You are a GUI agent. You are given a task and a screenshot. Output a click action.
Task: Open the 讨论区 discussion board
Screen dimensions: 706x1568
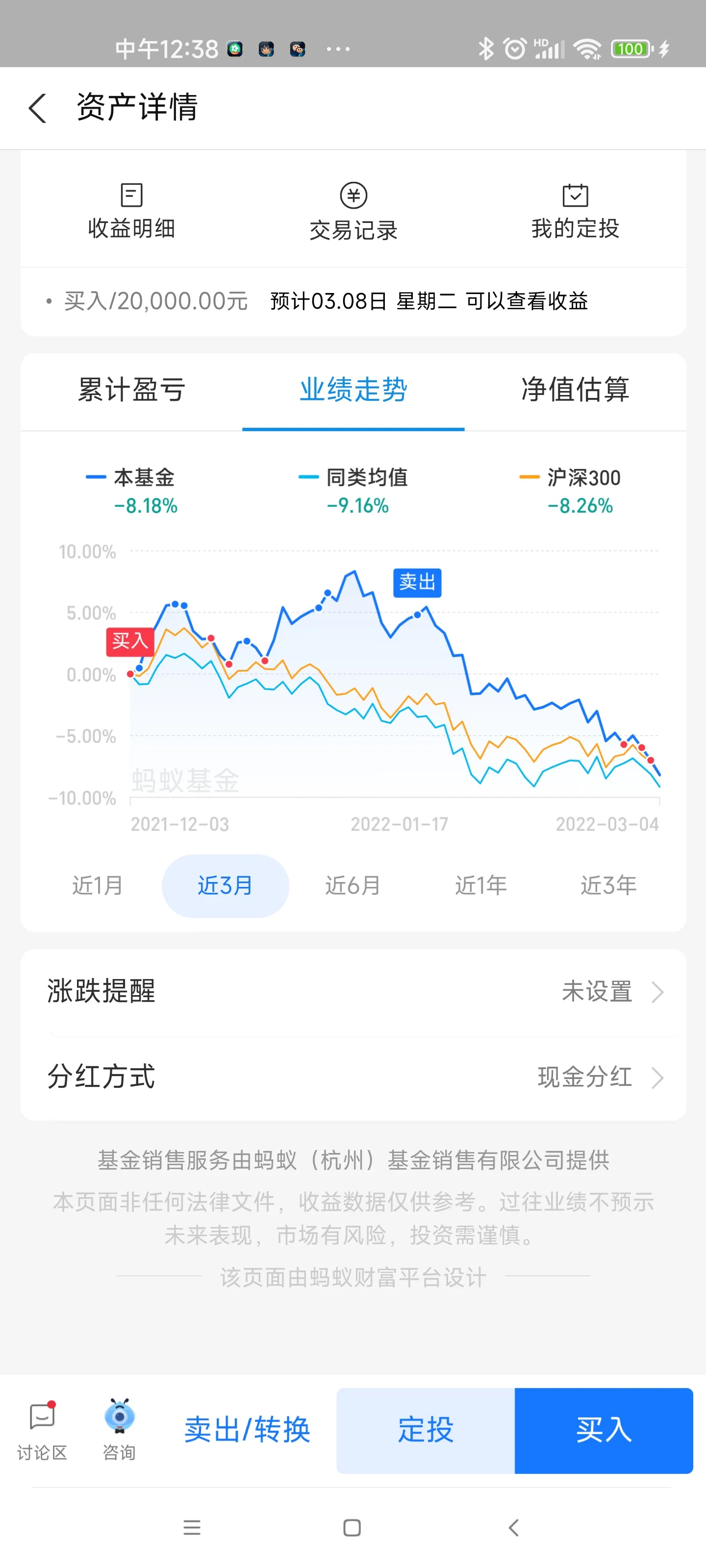coord(42,1430)
